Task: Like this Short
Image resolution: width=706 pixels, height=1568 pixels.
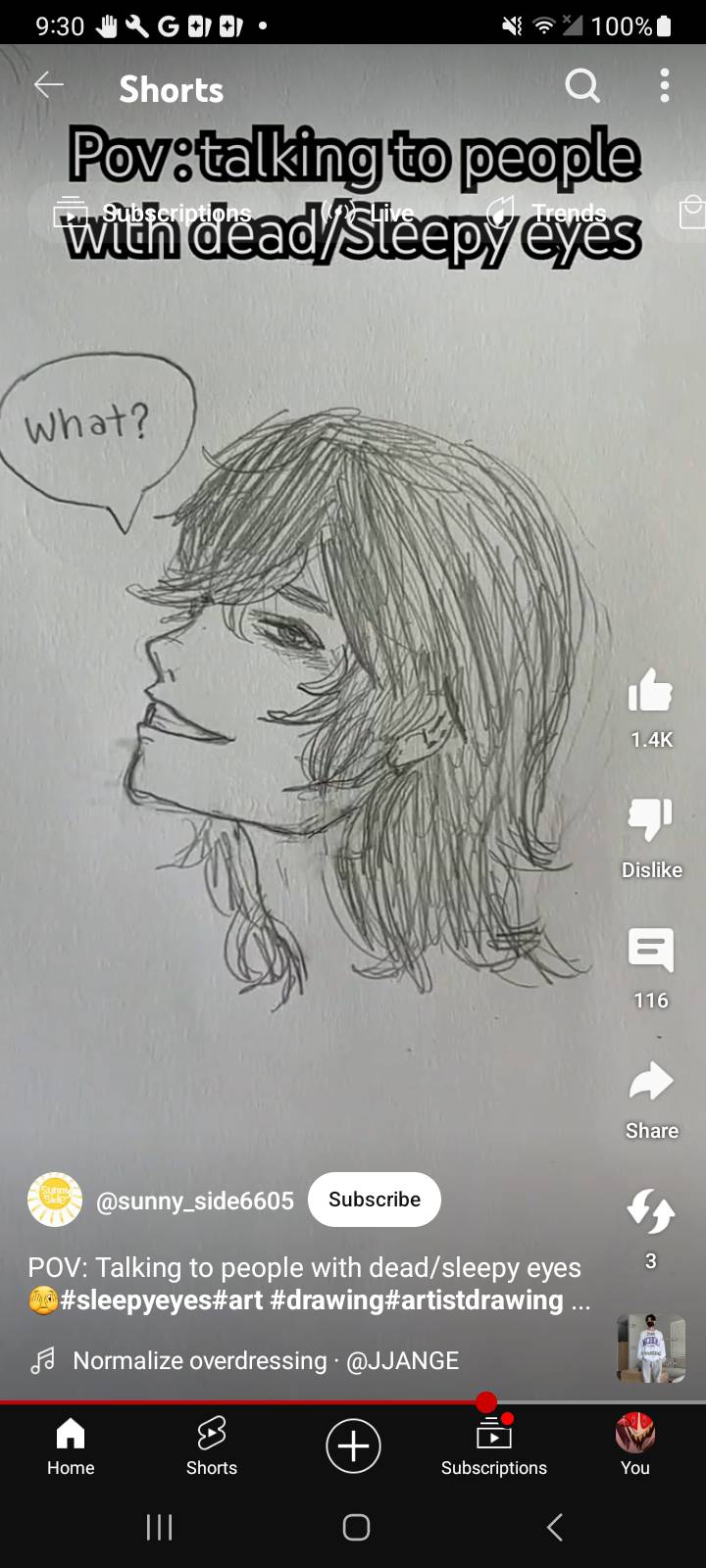Action: [x=650, y=691]
